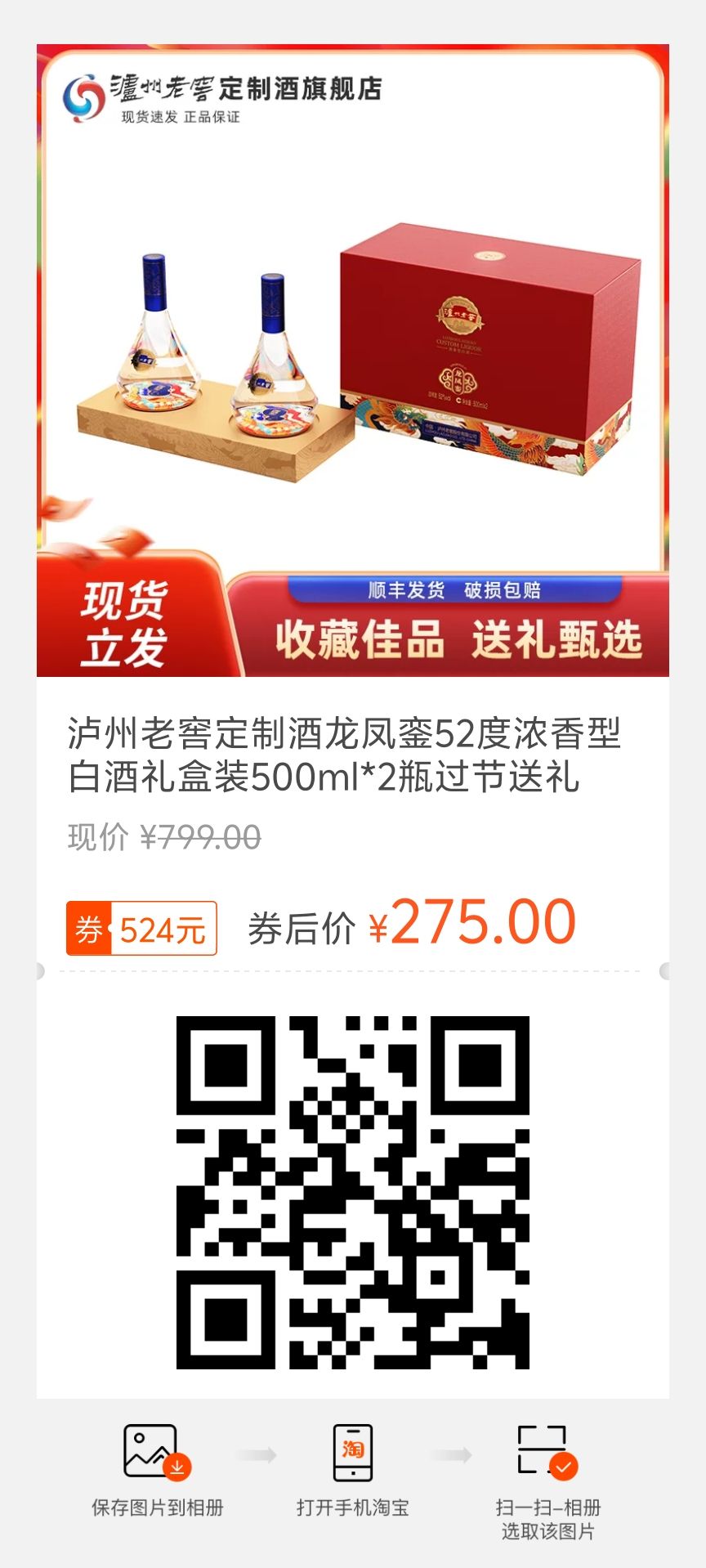Click the coupon 券后价 ¥275.00 price link

[x=409, y=922]
